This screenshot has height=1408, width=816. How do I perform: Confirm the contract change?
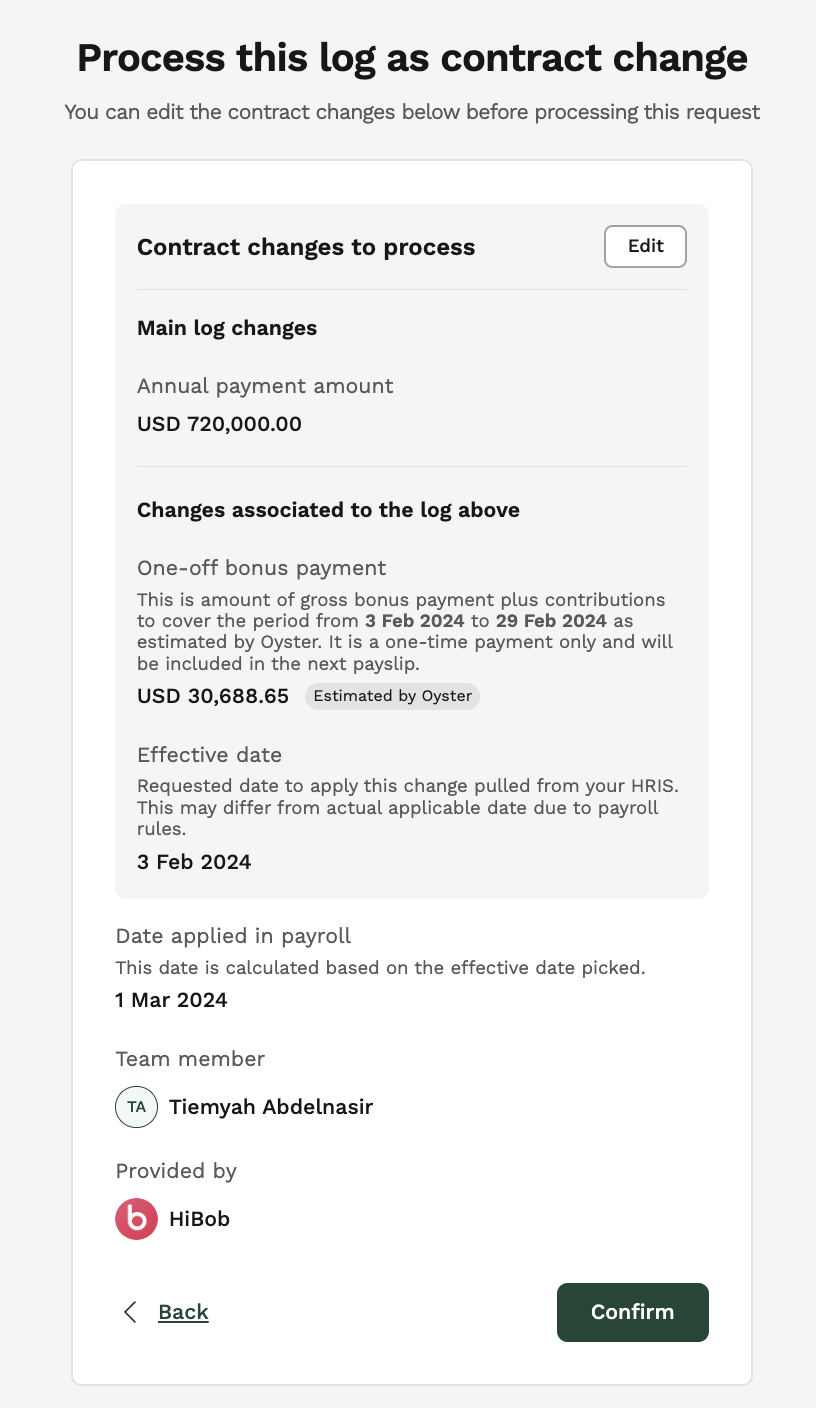[632, 1312]
